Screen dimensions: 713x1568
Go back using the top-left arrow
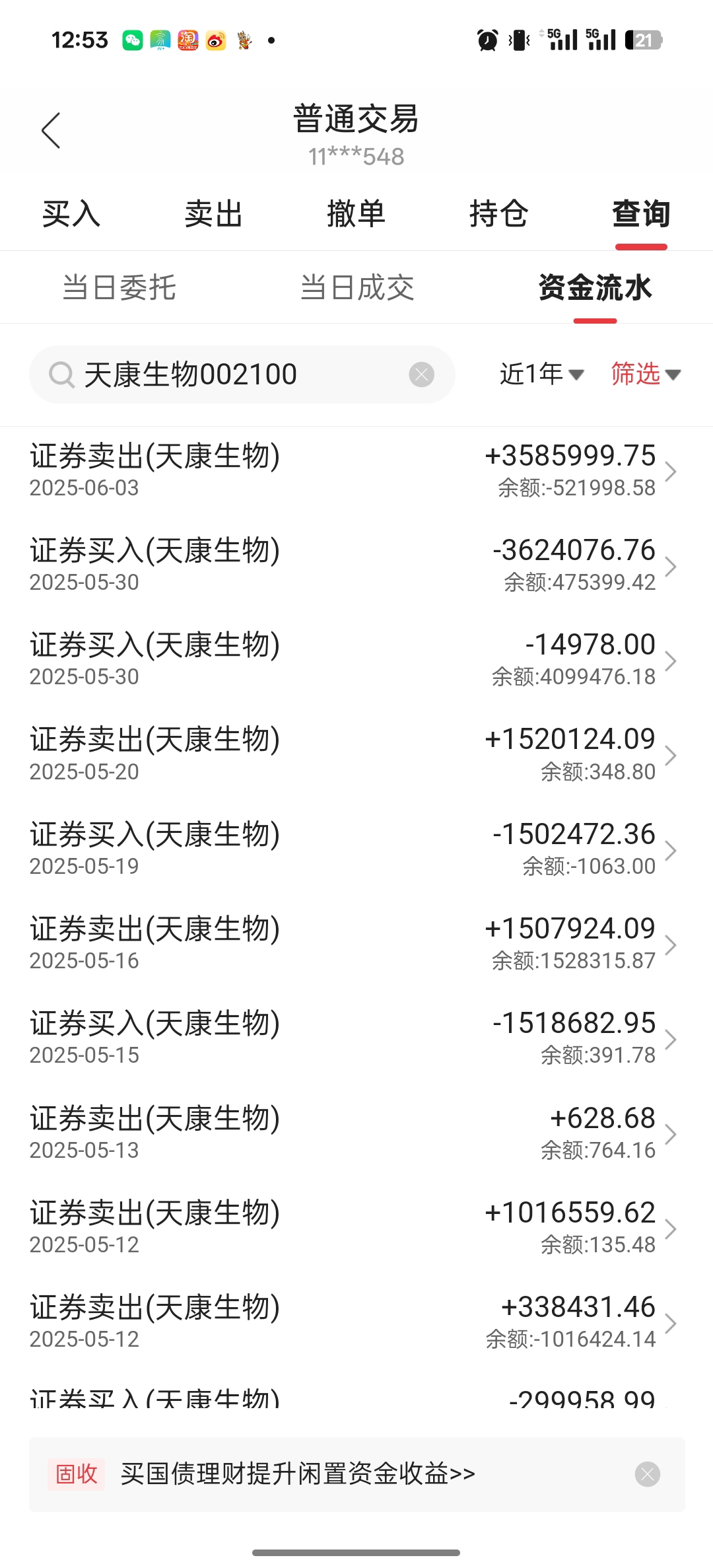[x=51, y=130]
